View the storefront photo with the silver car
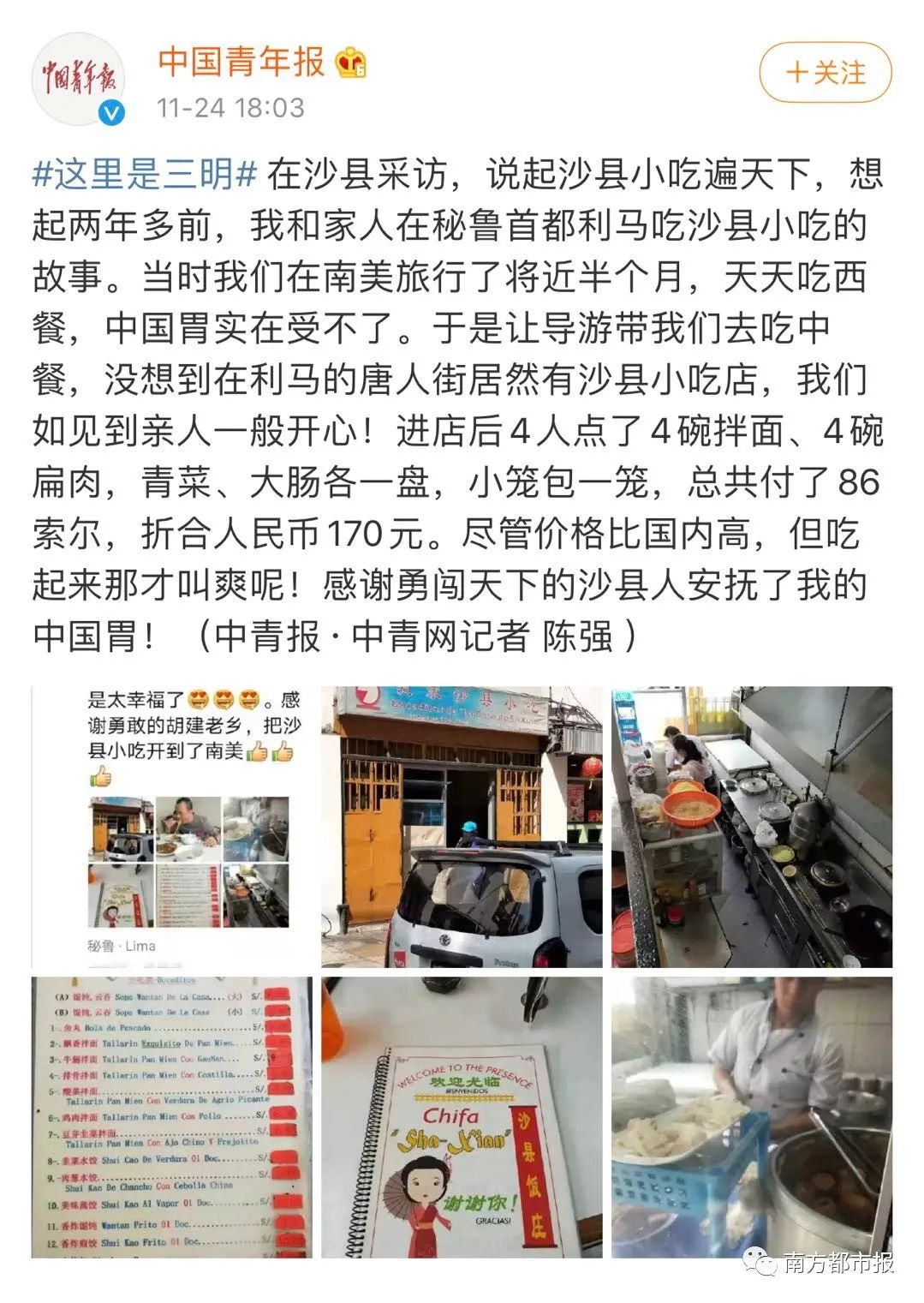924x1303 pixels. [462, 826]
